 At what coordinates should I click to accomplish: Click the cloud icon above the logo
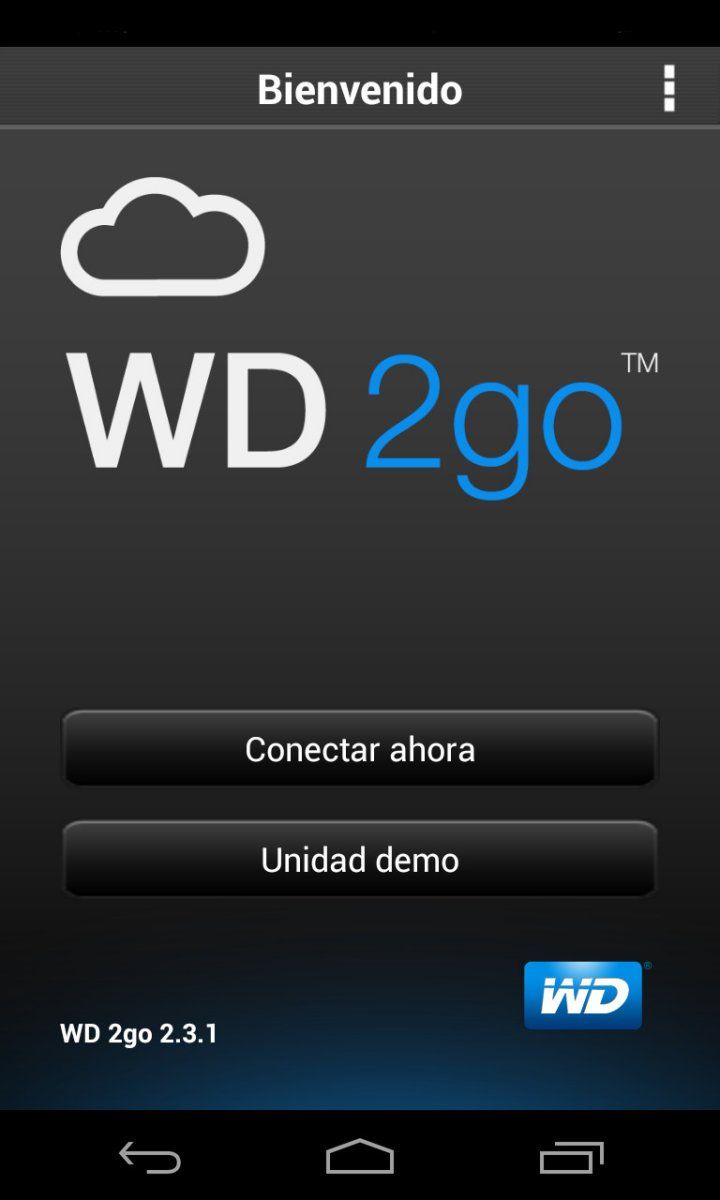pos(163,238)
